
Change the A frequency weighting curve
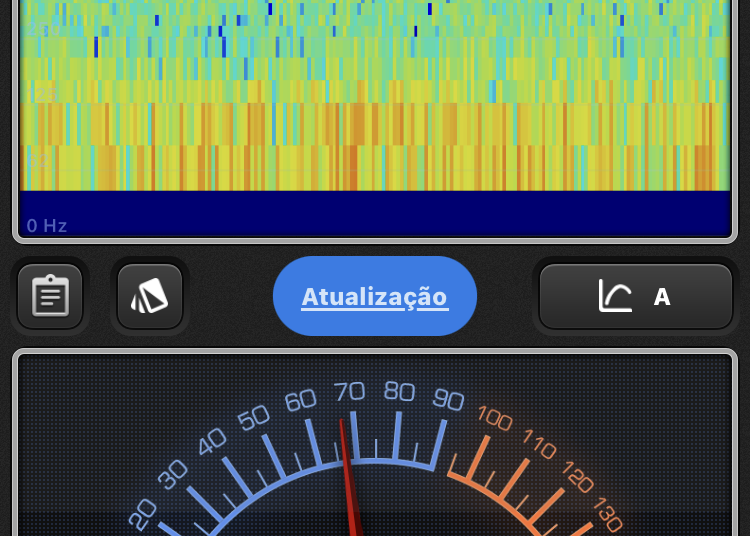click(635, 296)
